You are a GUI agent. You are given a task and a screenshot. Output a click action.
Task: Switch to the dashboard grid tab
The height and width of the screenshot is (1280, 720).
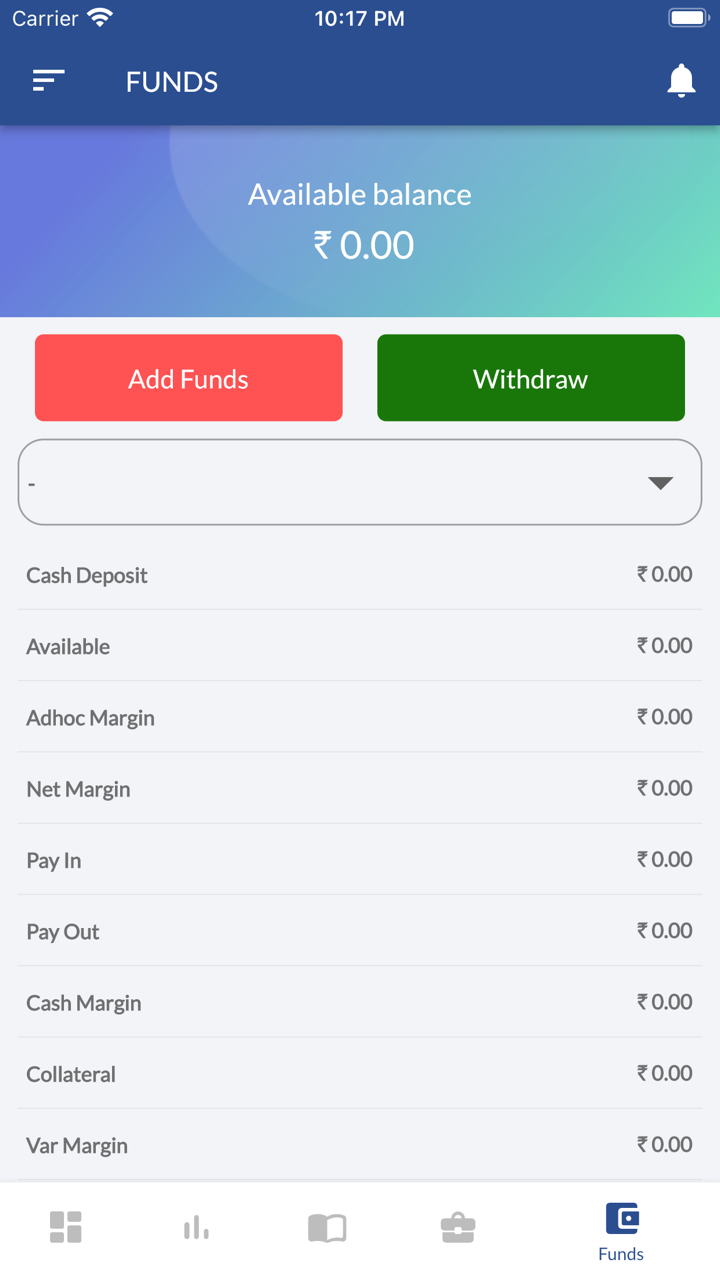click(x=66, y=1227)
